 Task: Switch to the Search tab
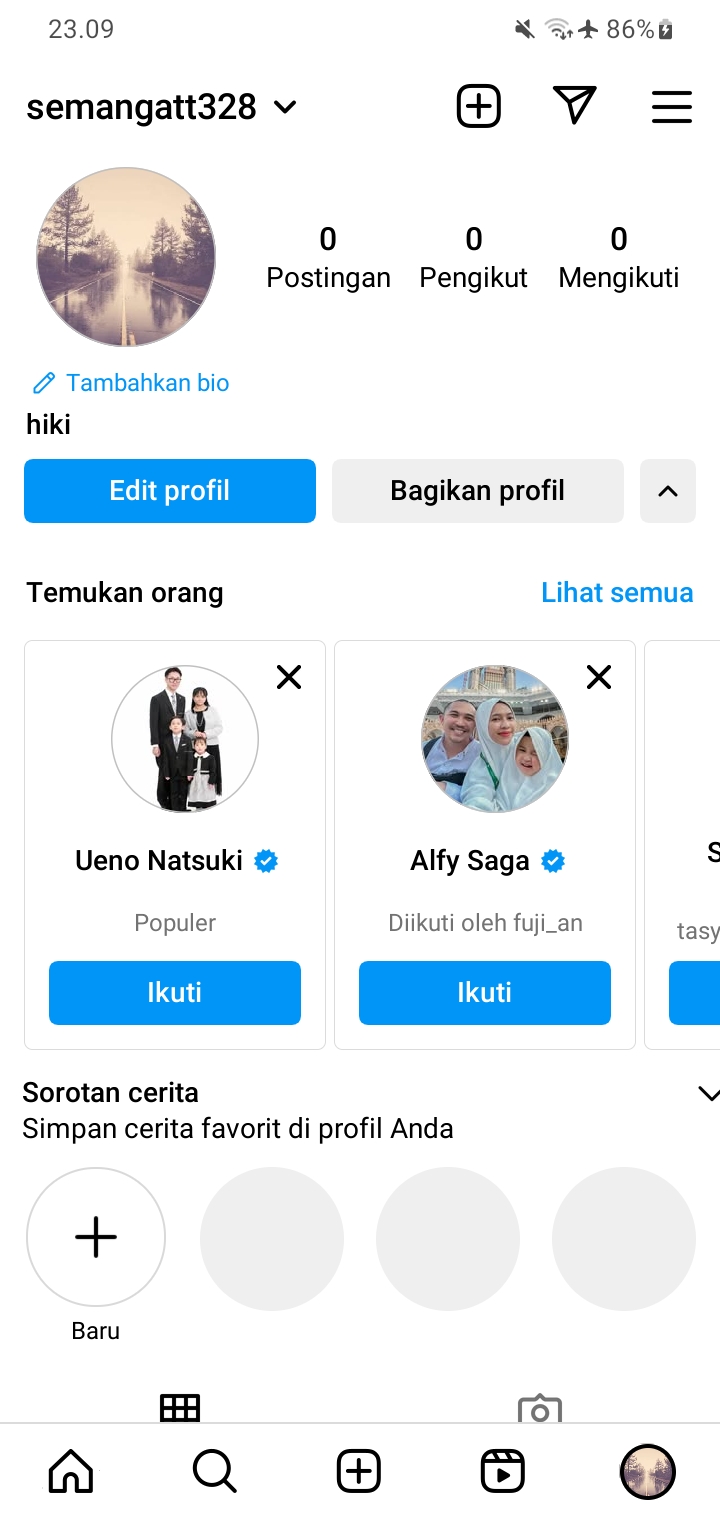click(214, 1471)
